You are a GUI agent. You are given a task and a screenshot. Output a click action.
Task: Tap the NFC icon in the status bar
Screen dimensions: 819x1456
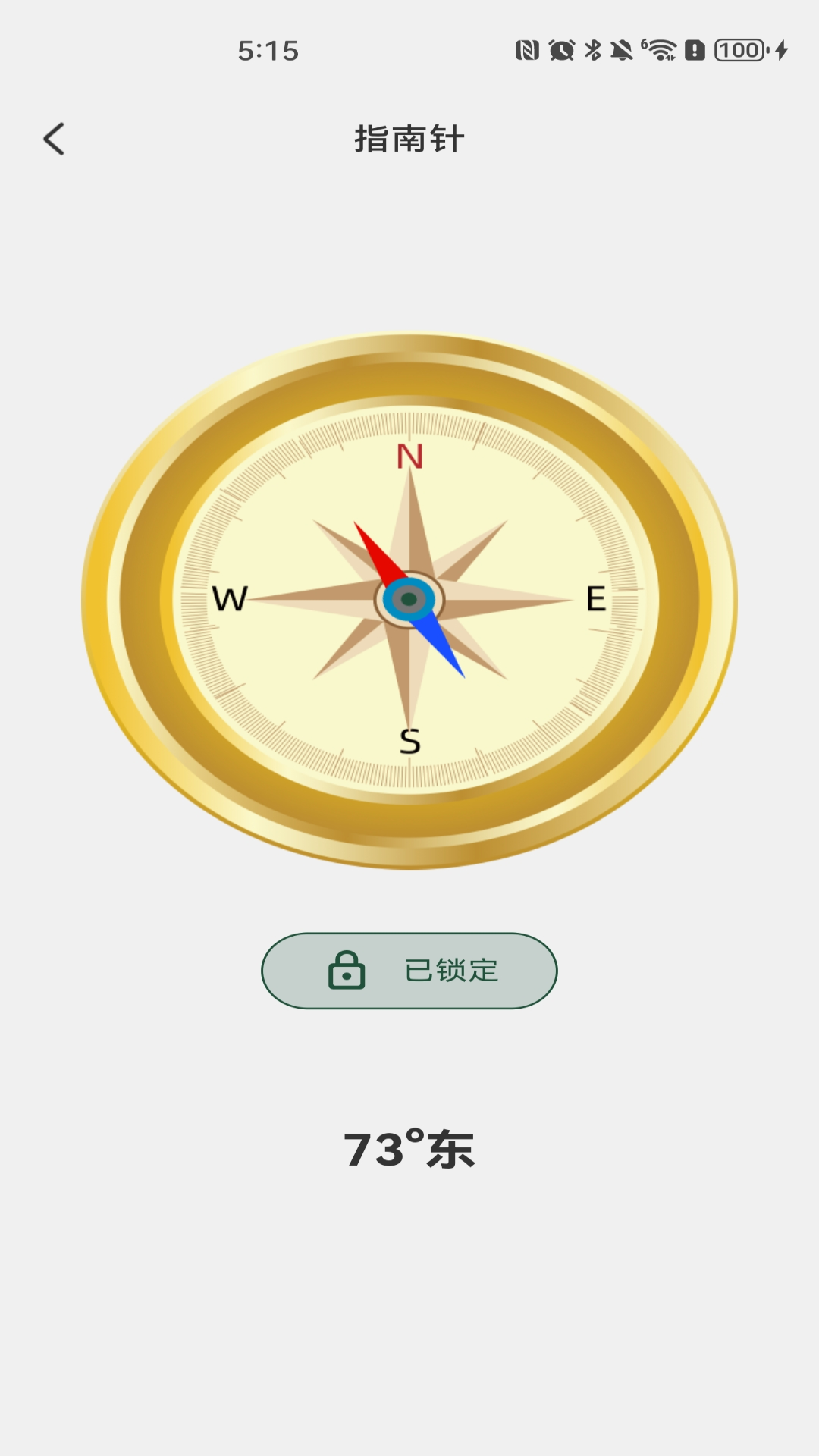click(529, 50)
